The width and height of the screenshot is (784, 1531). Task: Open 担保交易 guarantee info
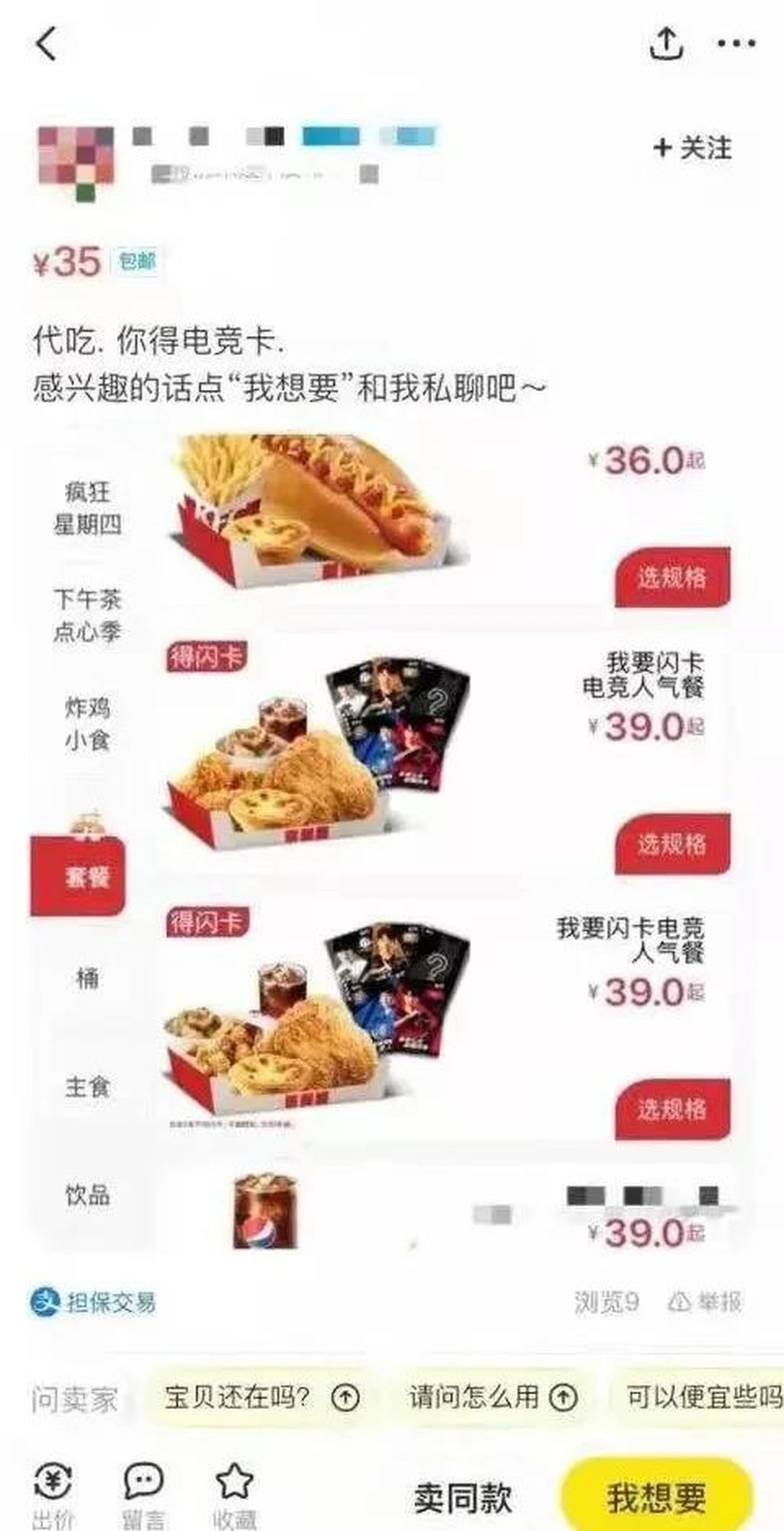tap(93, 1301)
